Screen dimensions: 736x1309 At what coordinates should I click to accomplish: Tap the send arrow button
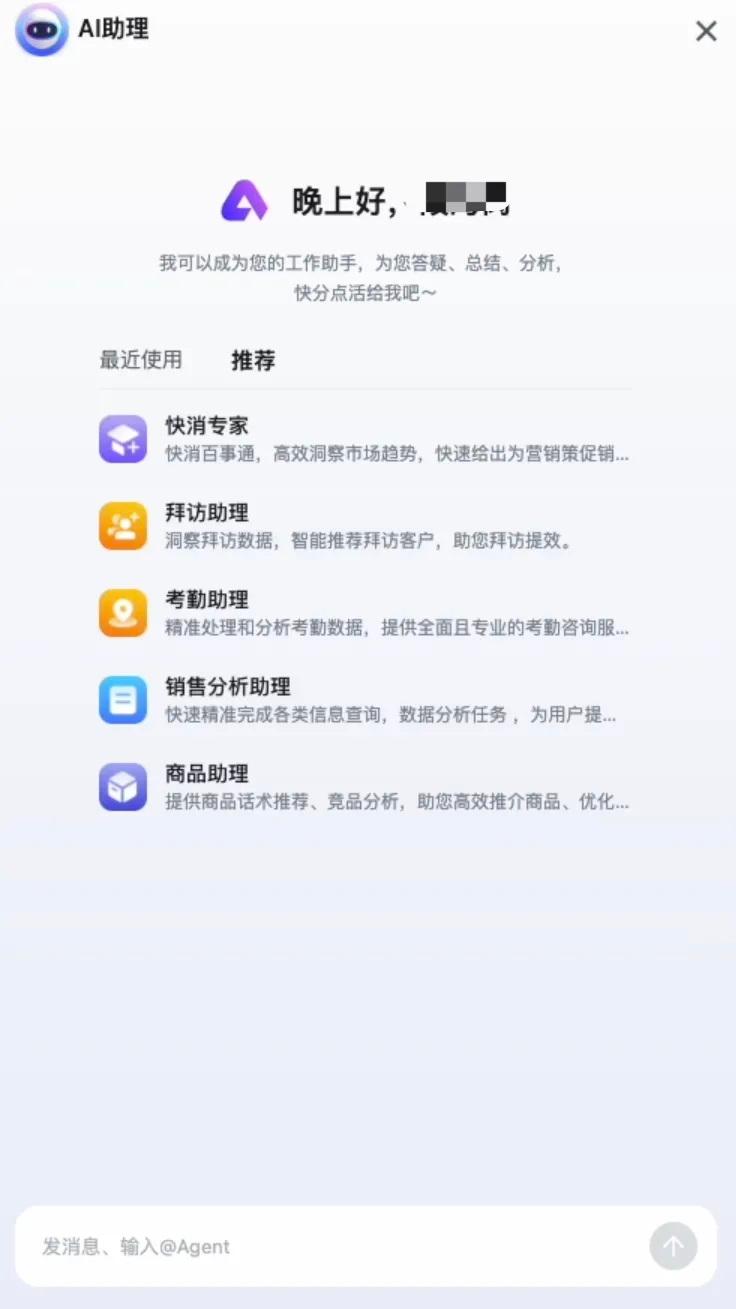673,1246
